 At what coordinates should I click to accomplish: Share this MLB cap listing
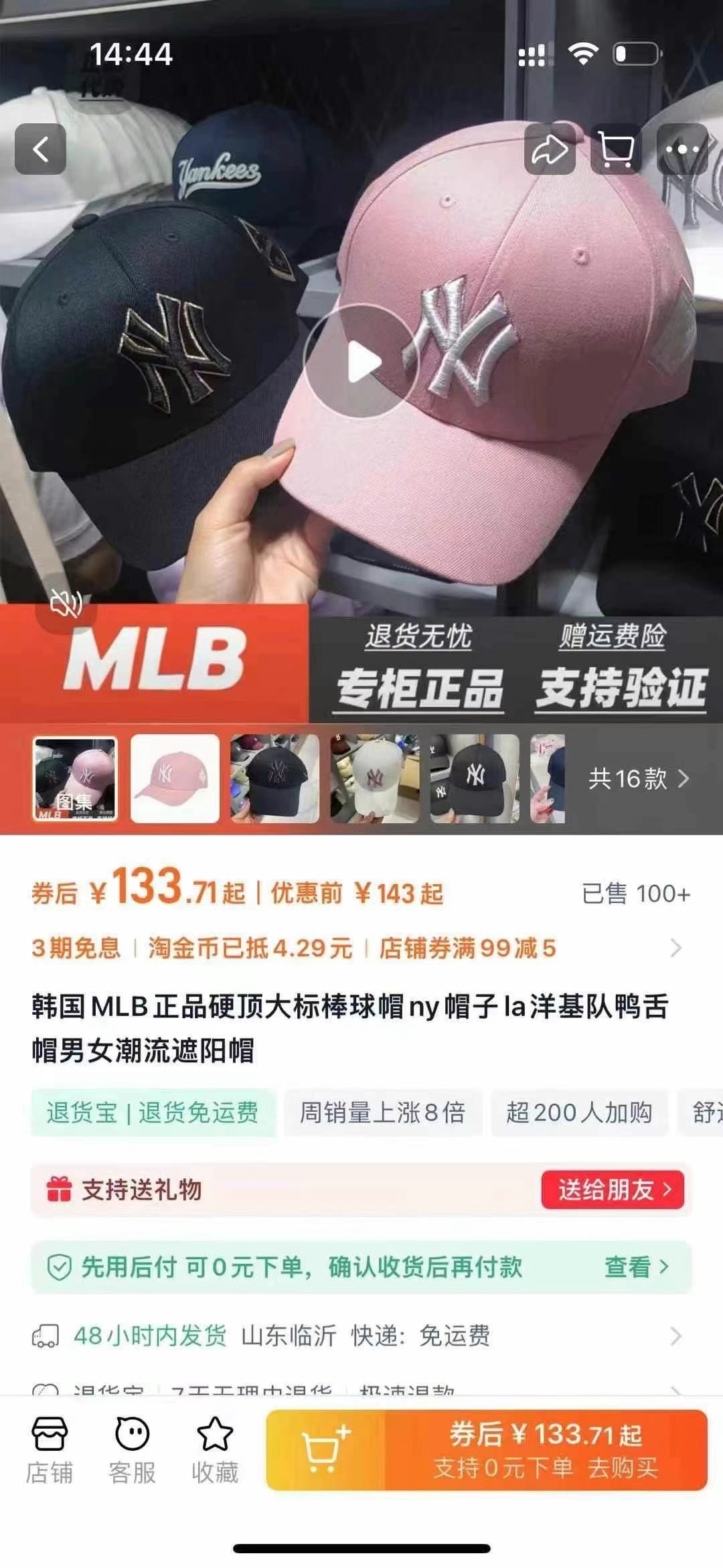[x=550, y=149]
